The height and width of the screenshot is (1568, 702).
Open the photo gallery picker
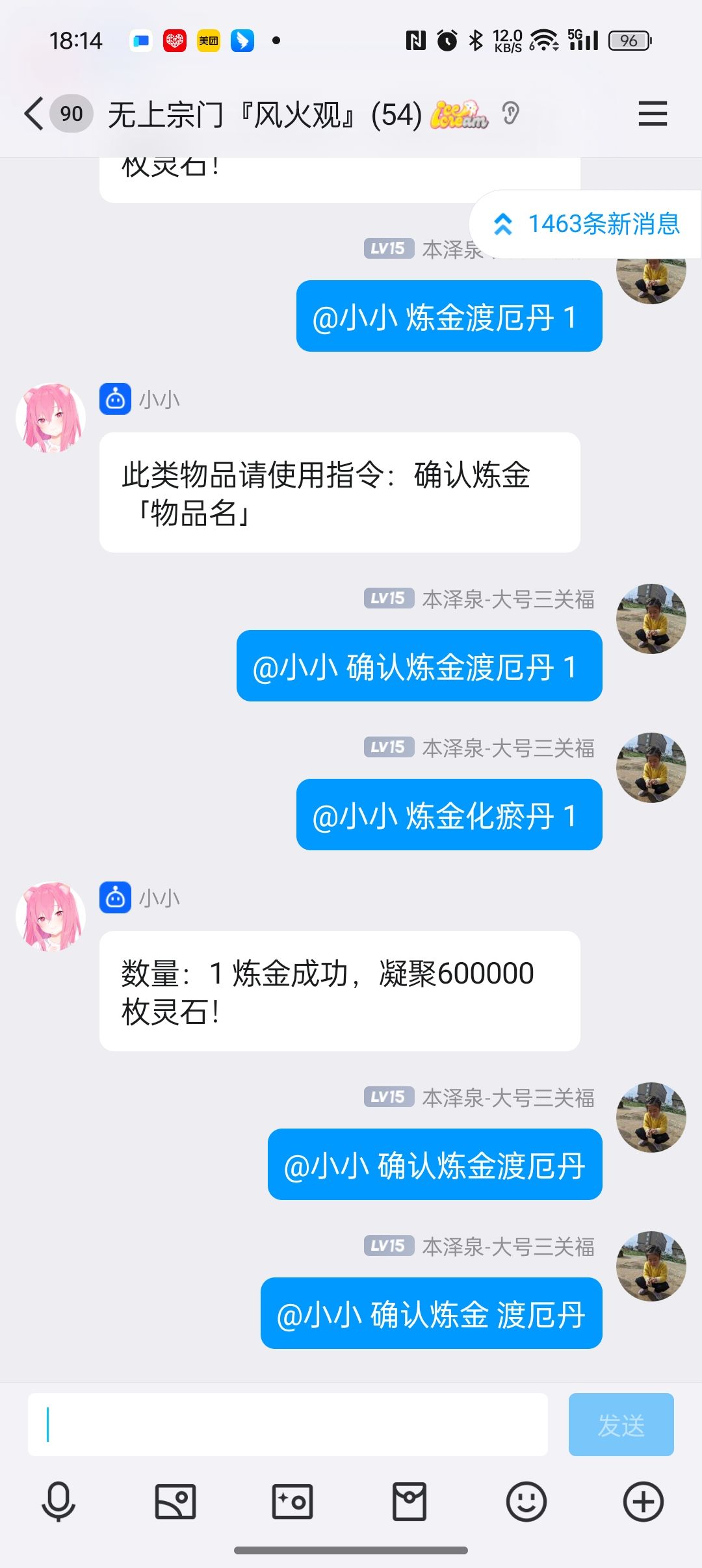click(x=175, y=1502)
